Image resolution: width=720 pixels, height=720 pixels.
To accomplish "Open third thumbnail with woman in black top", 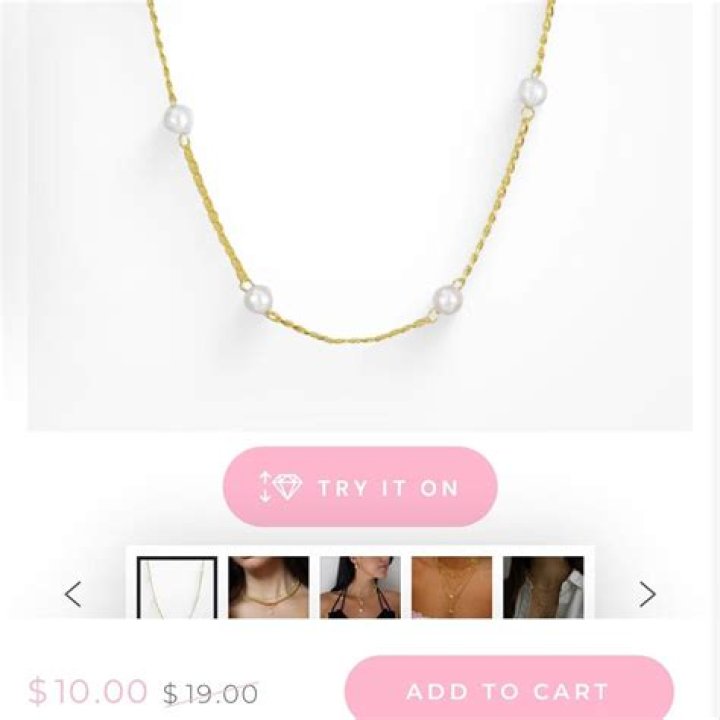I will point(360,588).
